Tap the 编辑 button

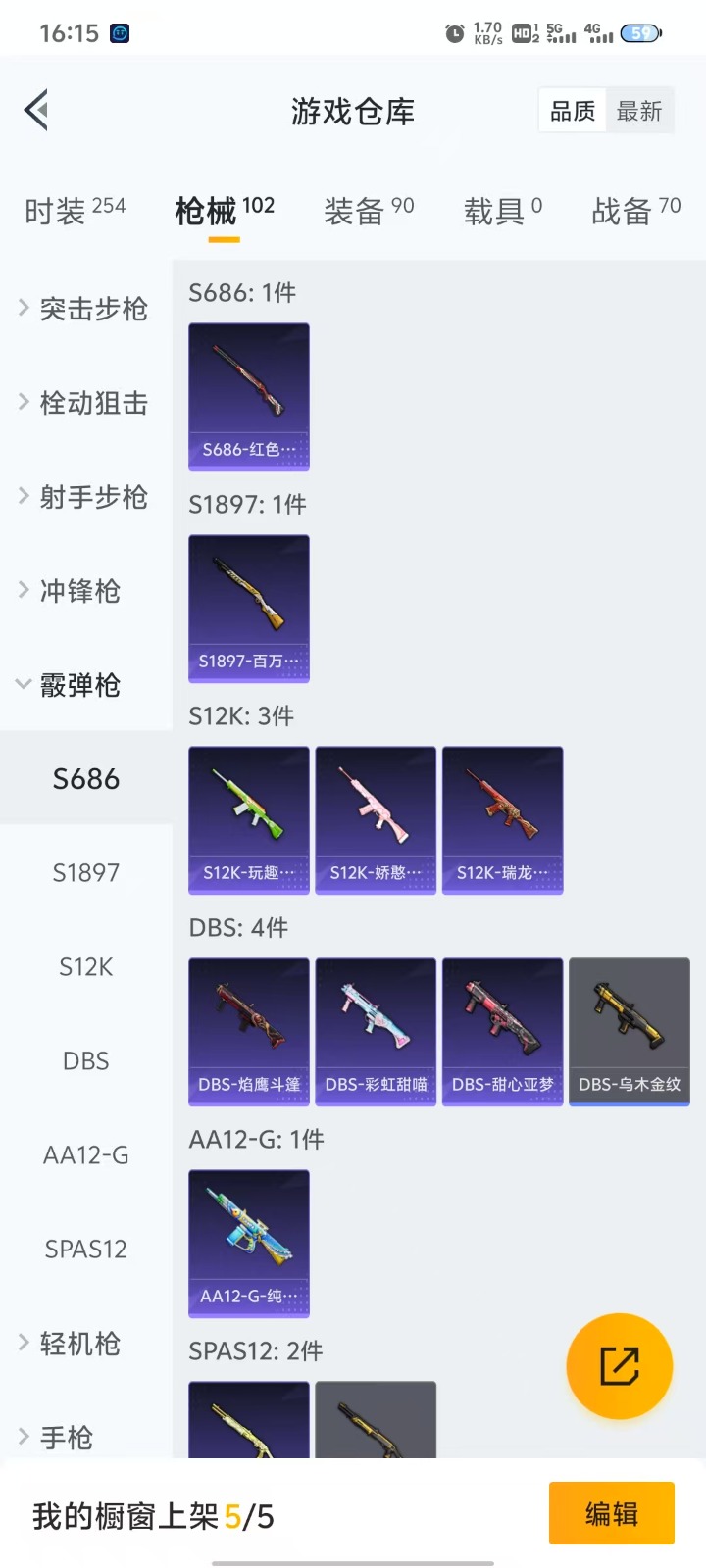click(611, 1514)
